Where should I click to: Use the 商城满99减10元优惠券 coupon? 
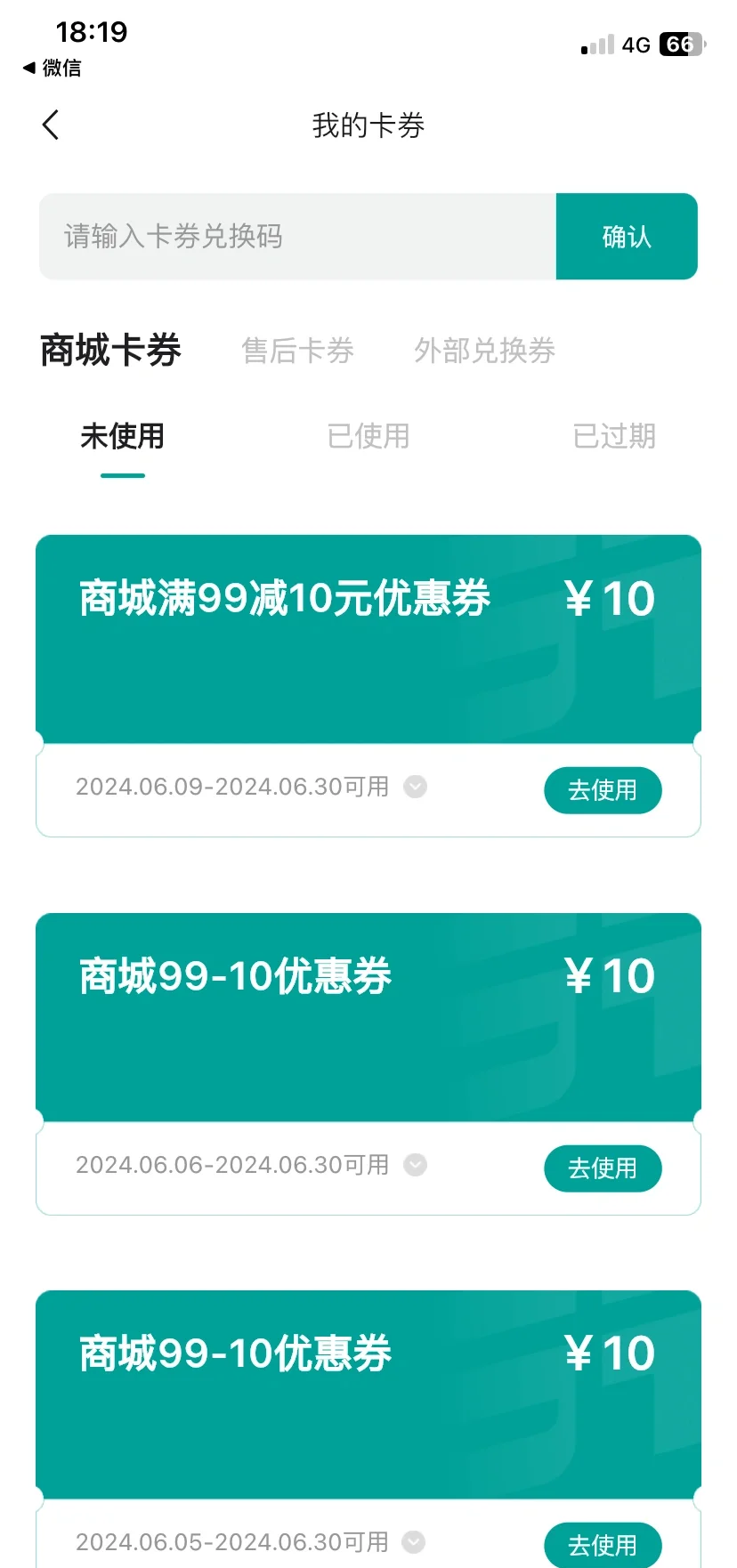(603, 790)
